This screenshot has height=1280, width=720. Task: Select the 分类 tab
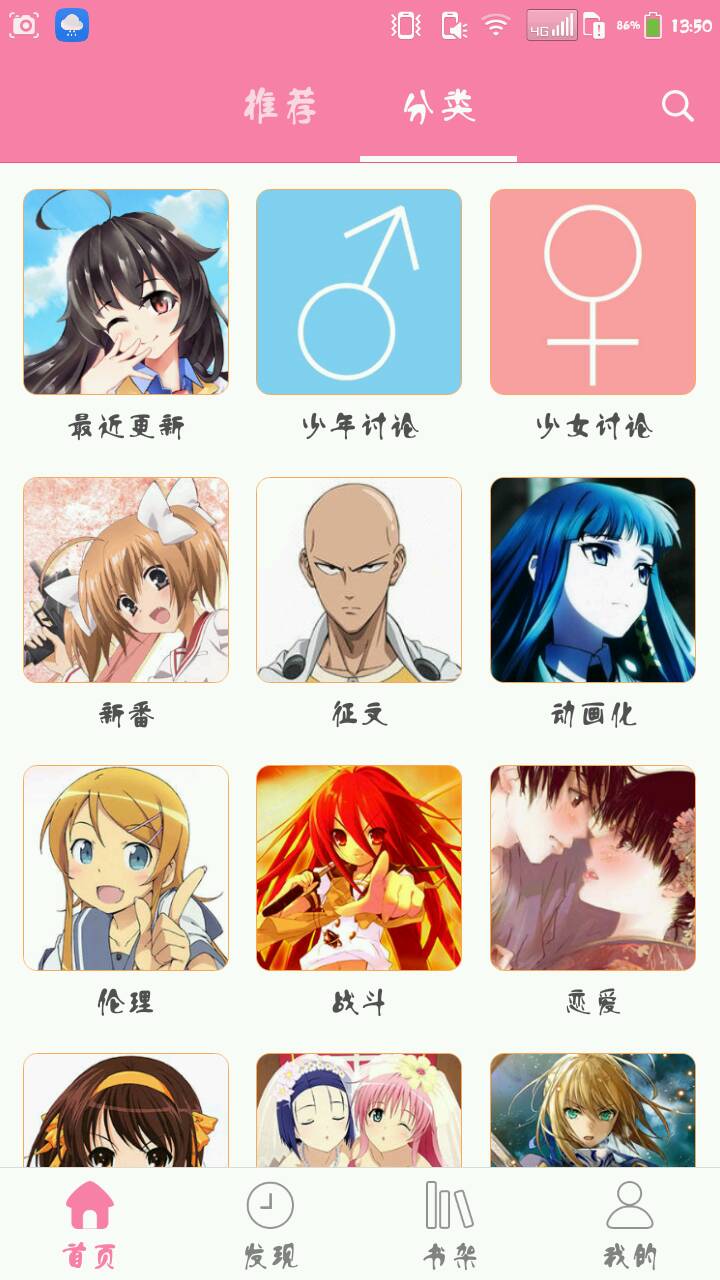(x=439, y=106)
